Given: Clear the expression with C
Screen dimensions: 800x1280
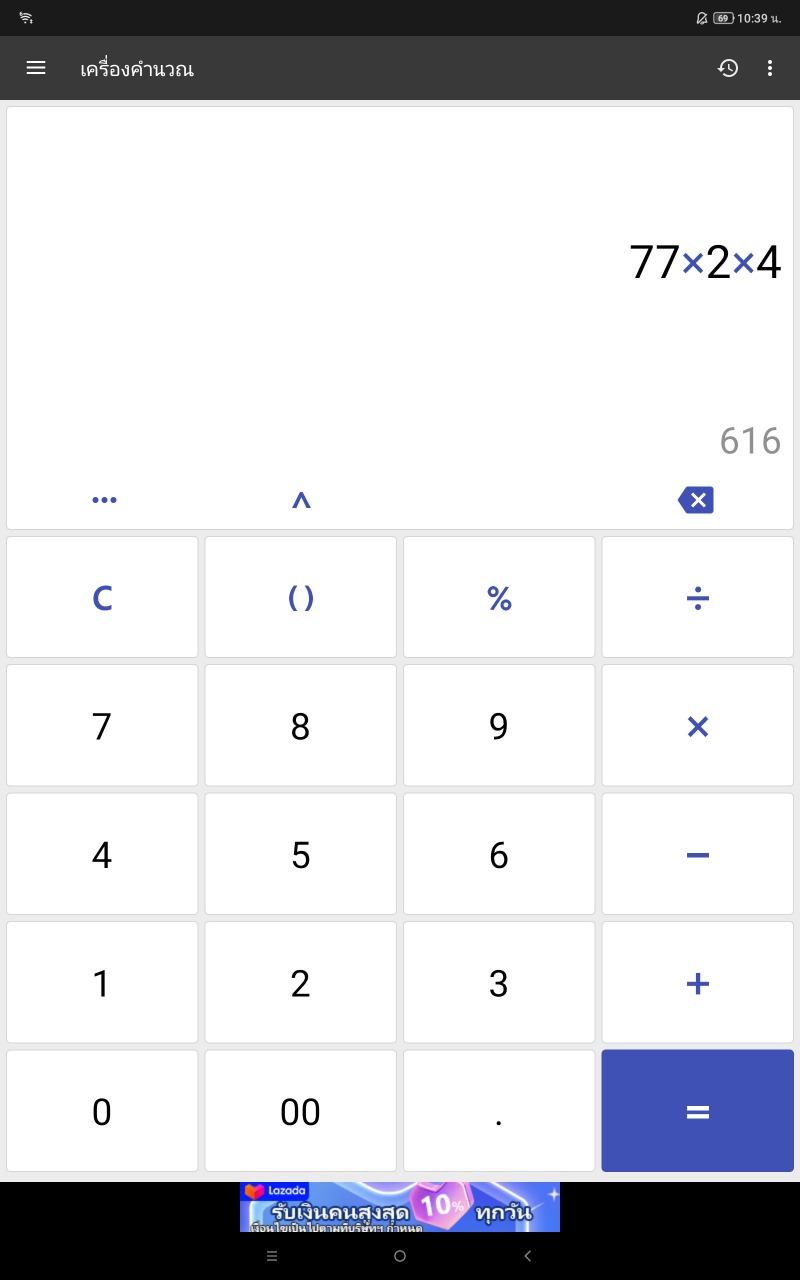Looking at the screenshot, I should (102, 598).
